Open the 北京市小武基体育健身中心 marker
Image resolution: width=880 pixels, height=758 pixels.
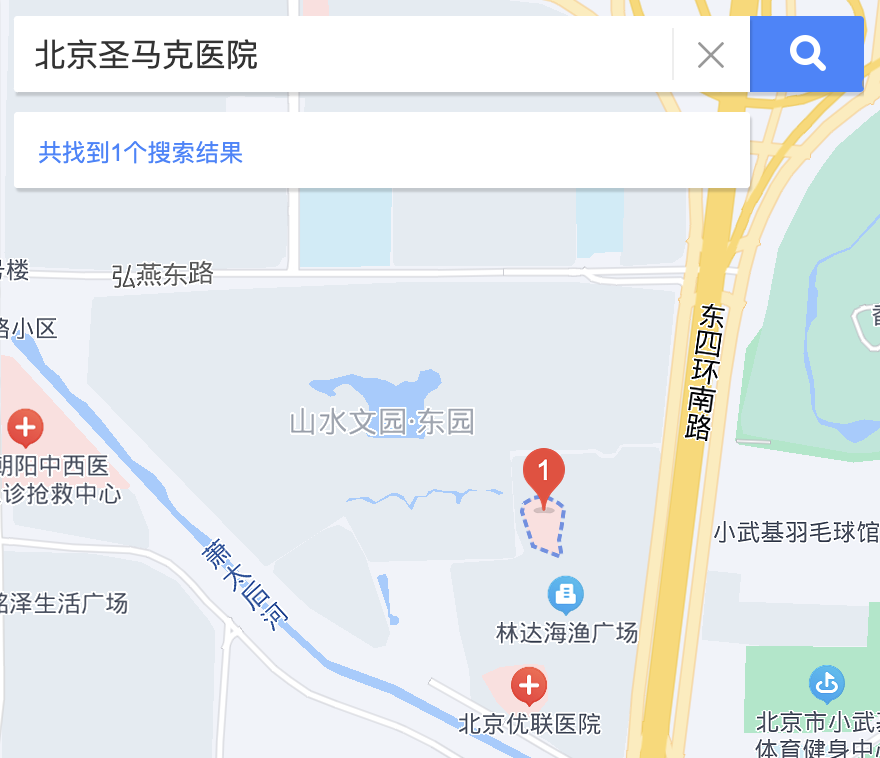click(826, 685)
